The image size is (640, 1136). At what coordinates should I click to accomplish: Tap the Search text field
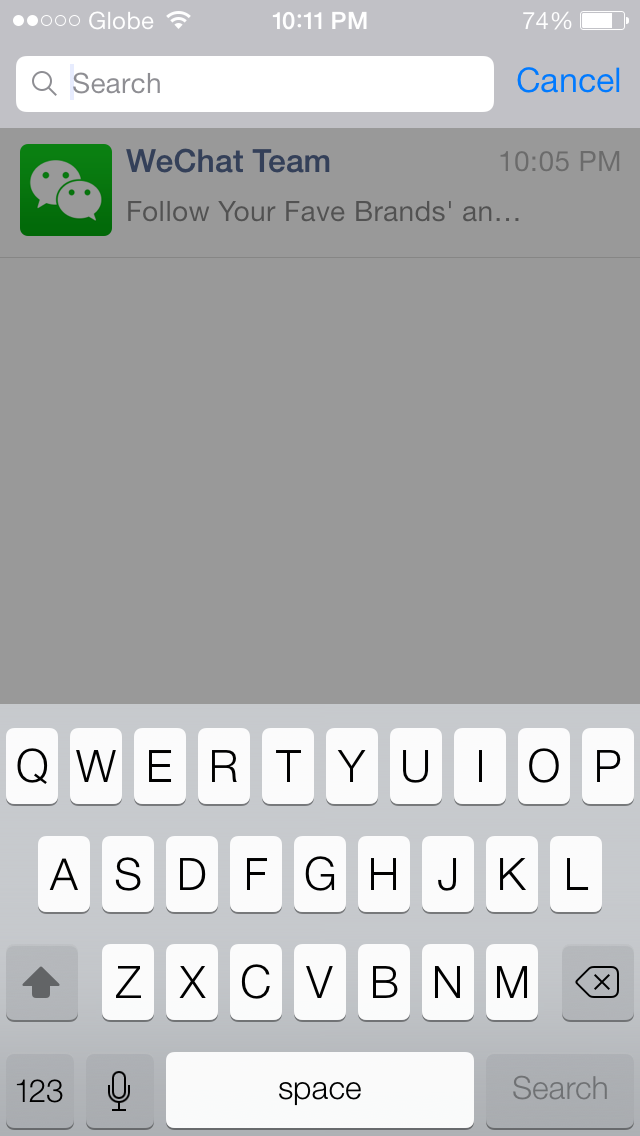coord(270,84)
